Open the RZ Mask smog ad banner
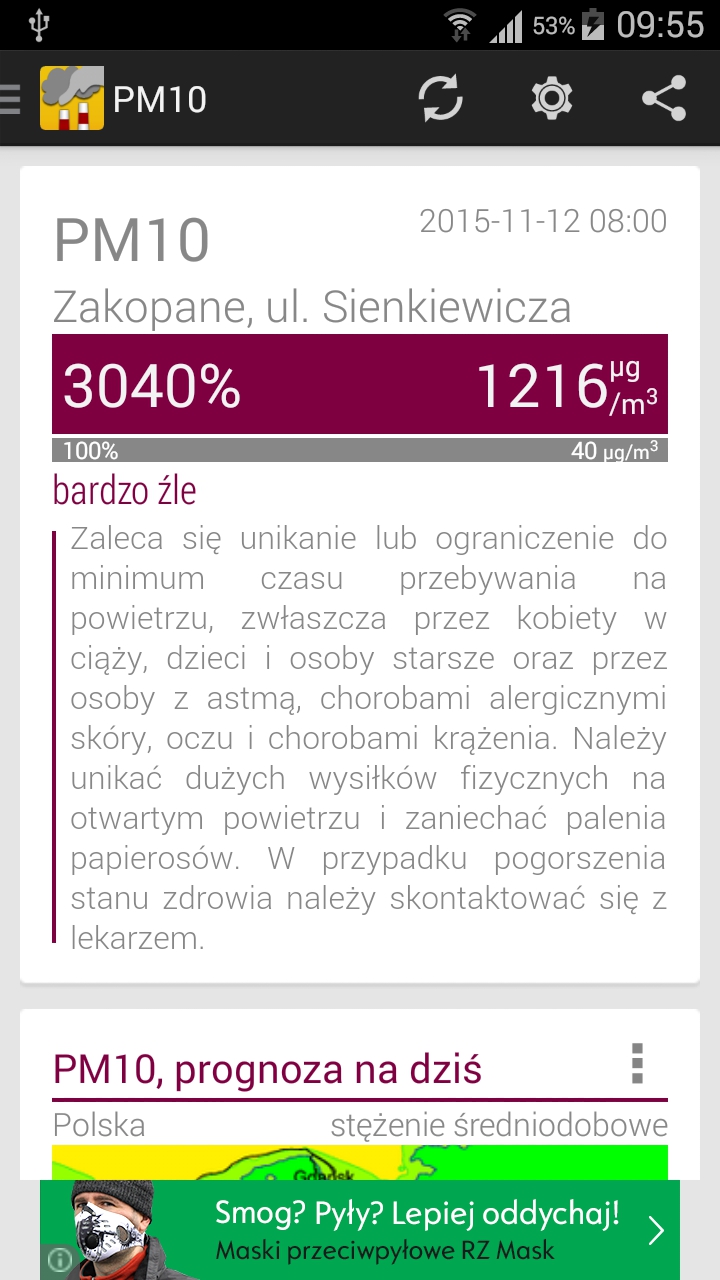720x1280 pixels. tap(400, 1230)
